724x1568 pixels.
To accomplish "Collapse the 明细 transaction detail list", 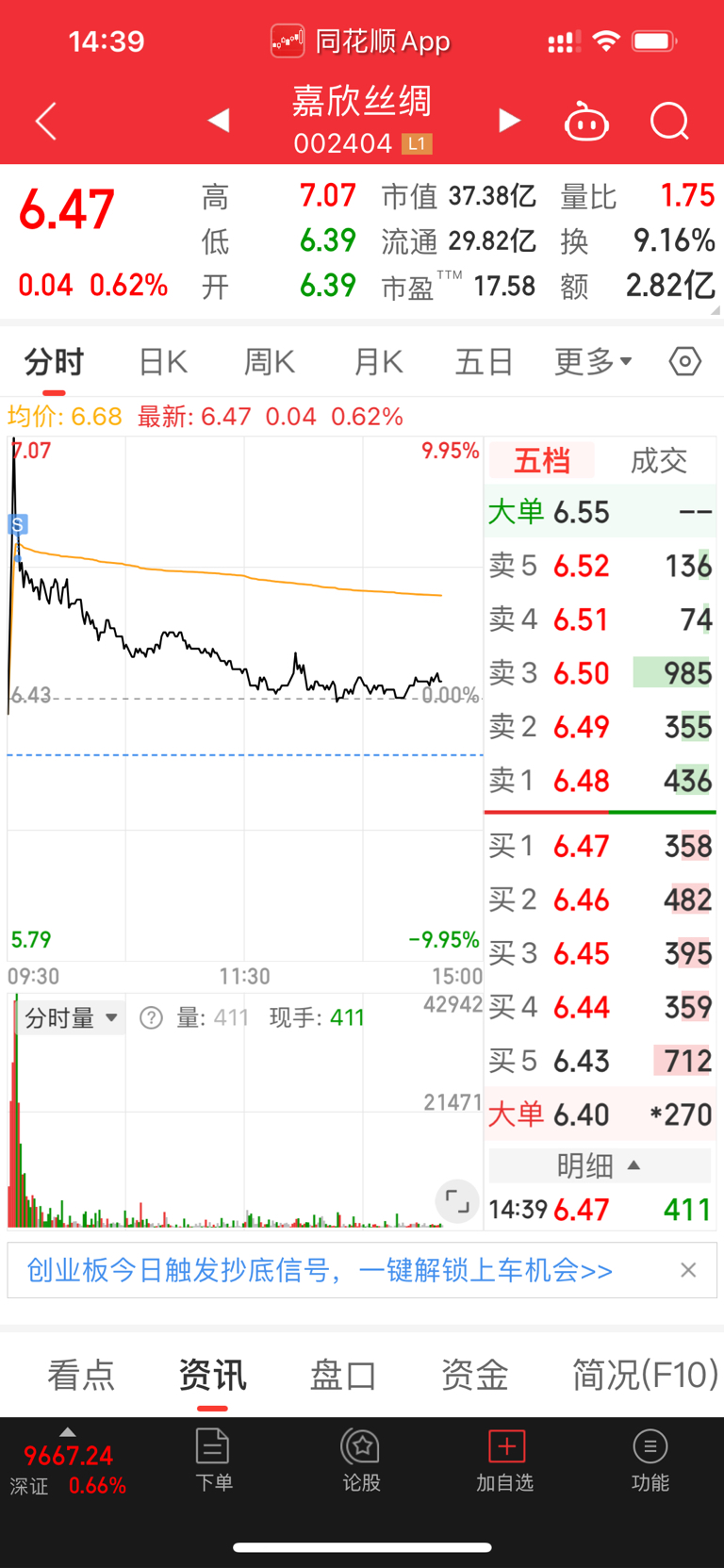I will [x=600, y=1165].
